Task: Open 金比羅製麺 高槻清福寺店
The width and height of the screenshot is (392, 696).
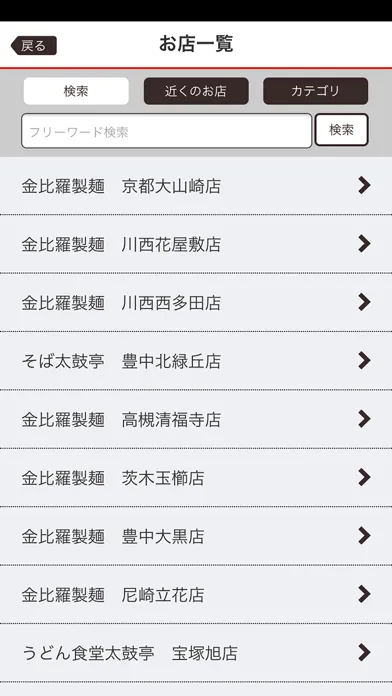Action: [x=196, y=419]
